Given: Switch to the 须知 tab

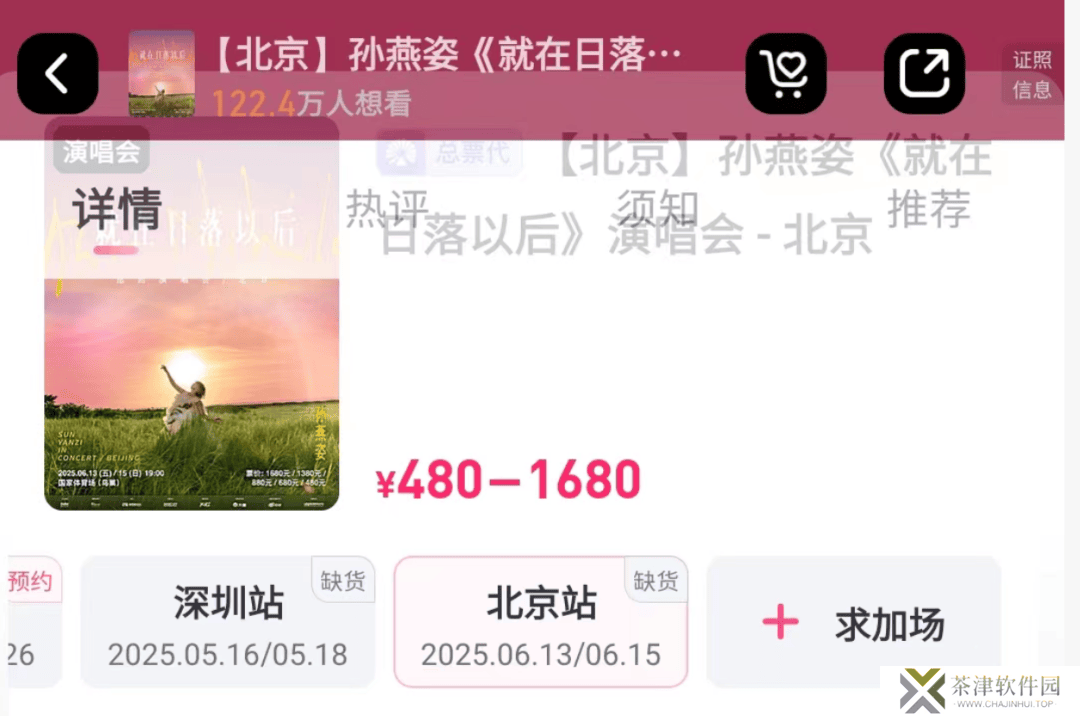Looking at the screenshot, I should coord(657,208).
